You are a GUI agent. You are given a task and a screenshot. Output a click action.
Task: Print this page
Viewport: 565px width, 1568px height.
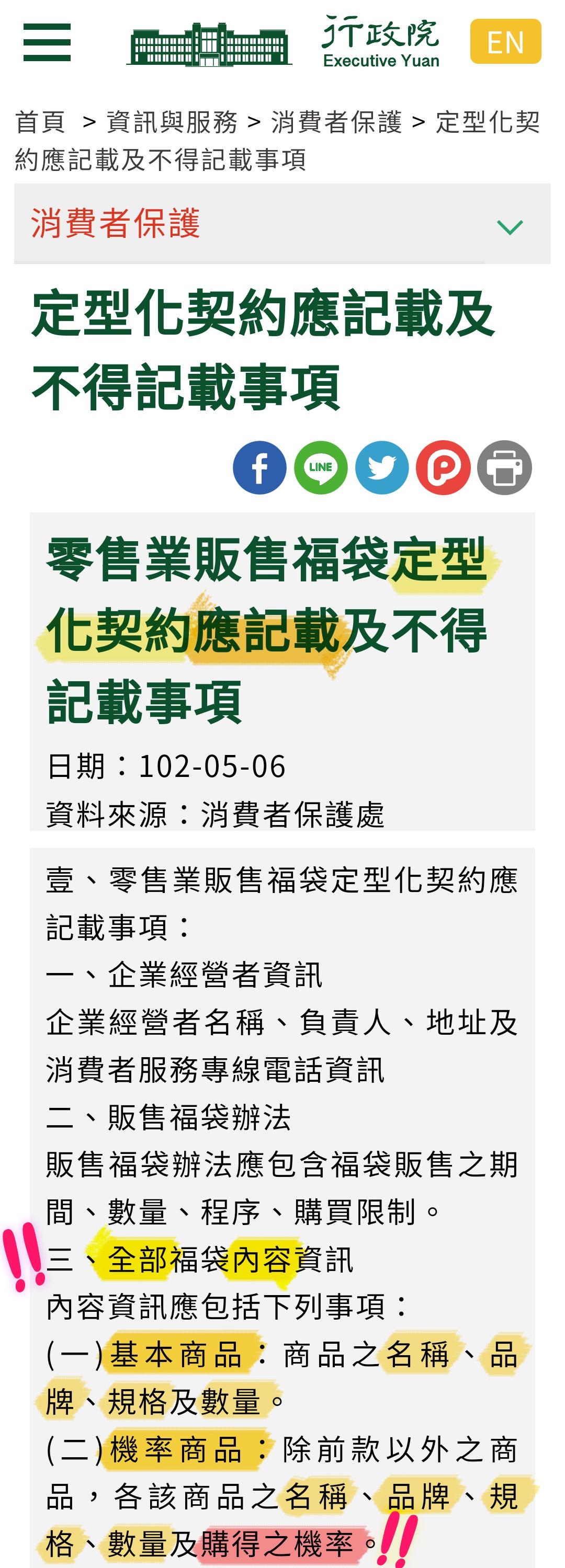(x=504, y=467)
